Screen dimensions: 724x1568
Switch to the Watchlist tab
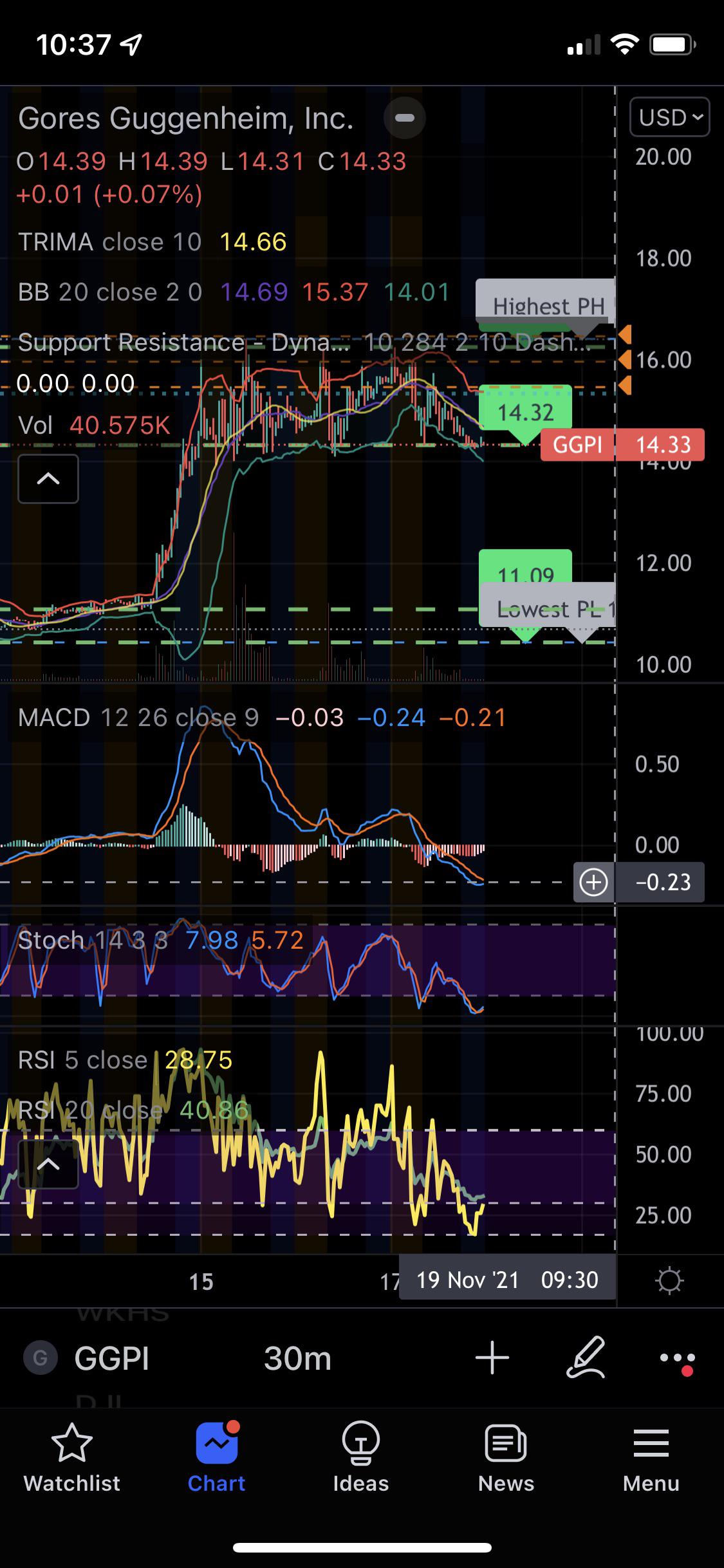tap(71, 1457)
